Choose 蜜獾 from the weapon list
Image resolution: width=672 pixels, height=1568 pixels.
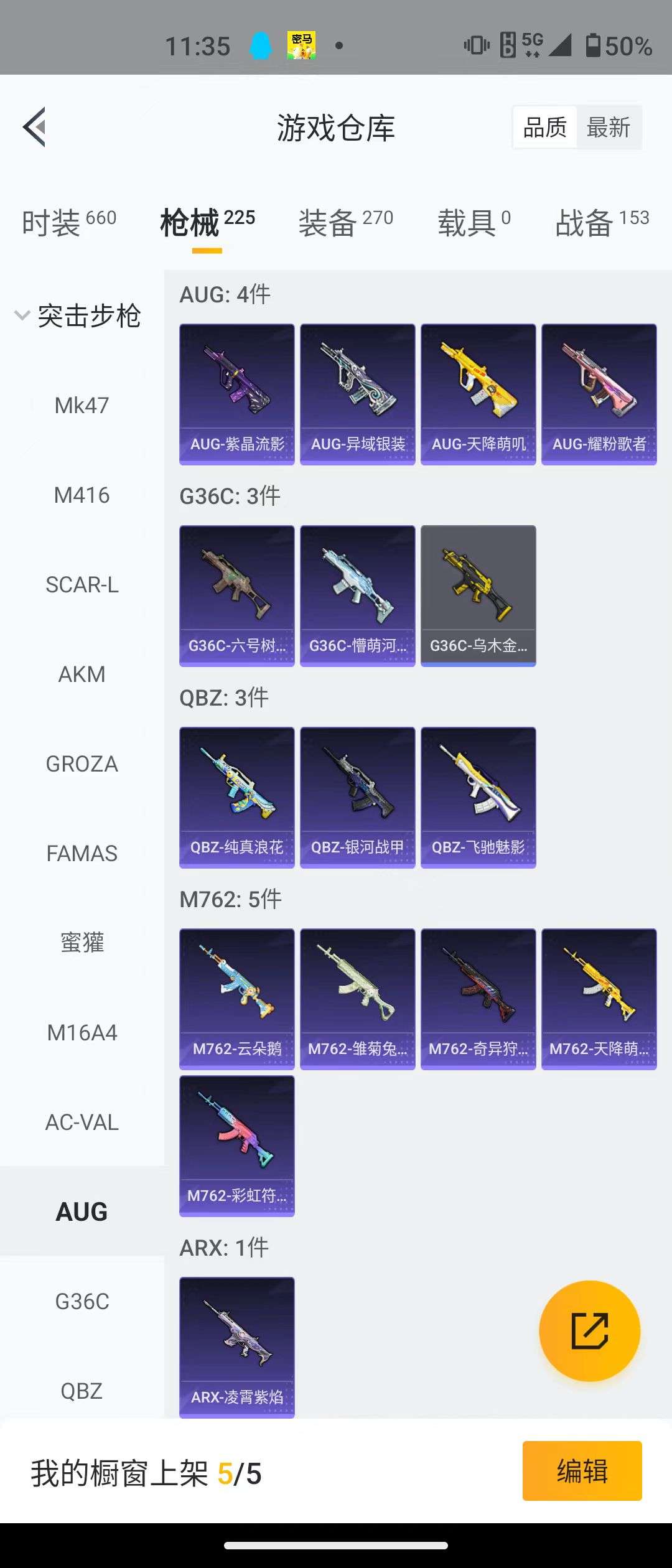(x=82, y=943)
